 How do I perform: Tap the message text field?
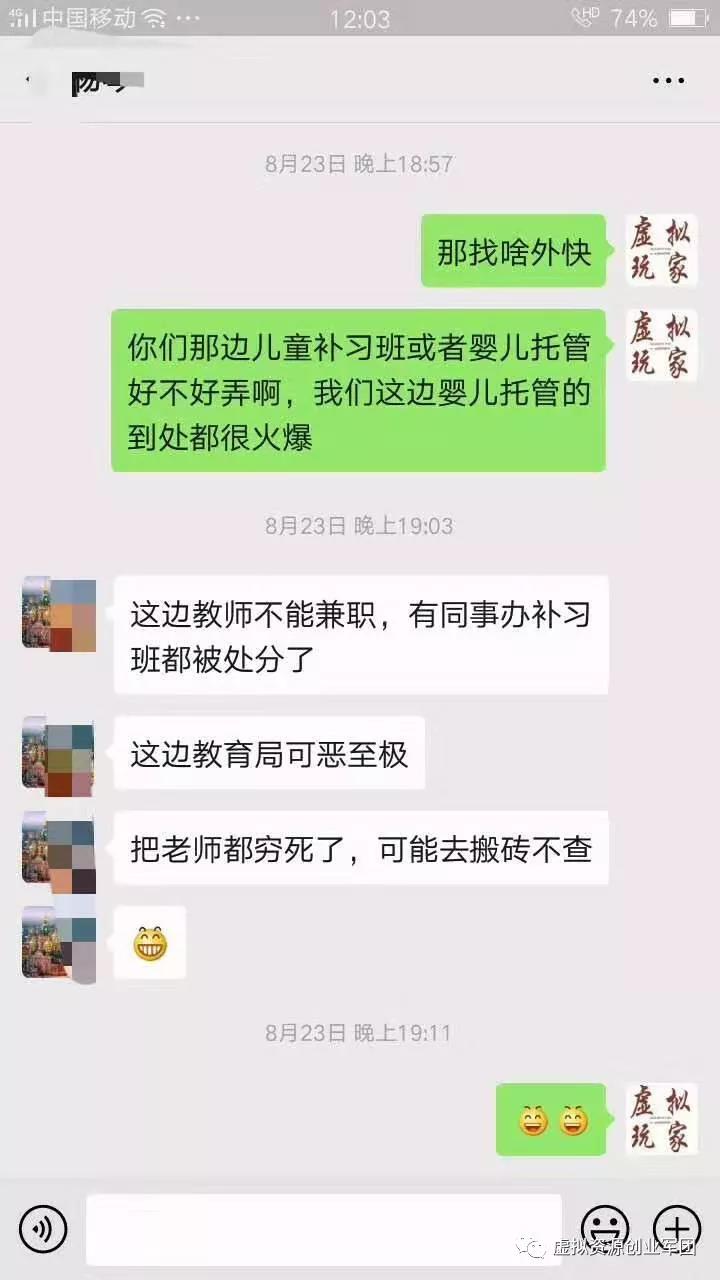click(323, 1229)
